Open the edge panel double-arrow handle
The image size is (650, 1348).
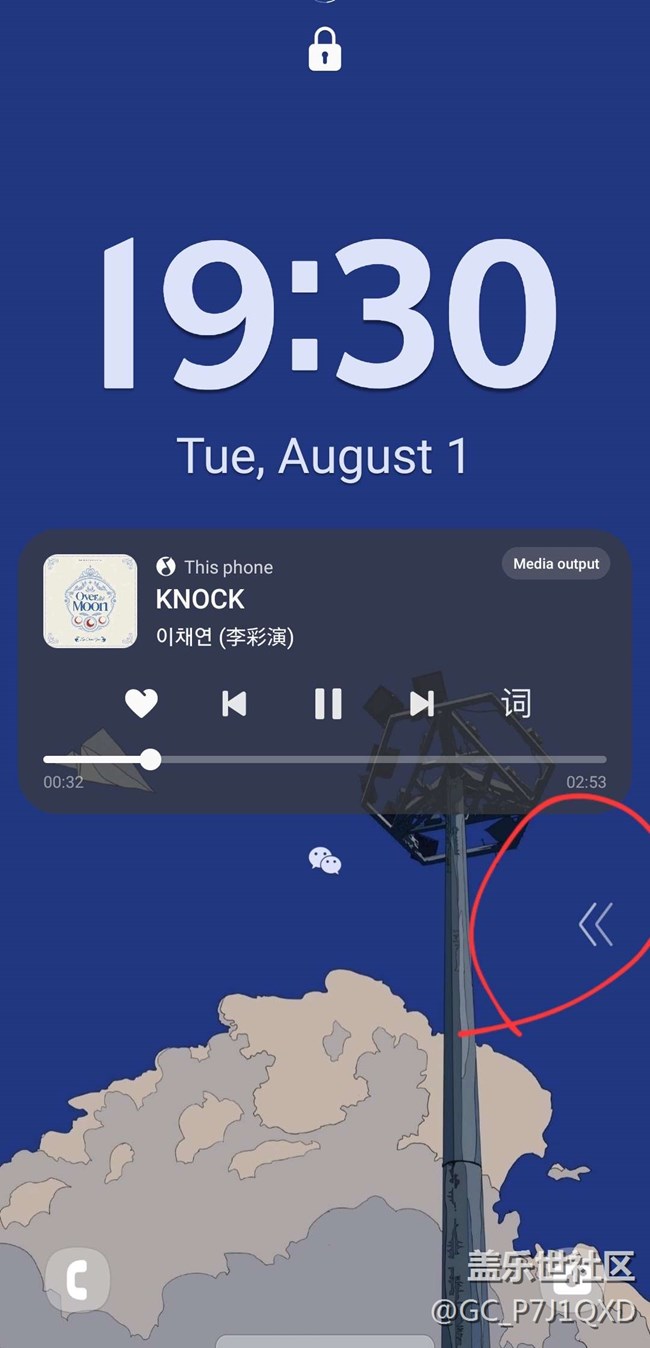596,924
